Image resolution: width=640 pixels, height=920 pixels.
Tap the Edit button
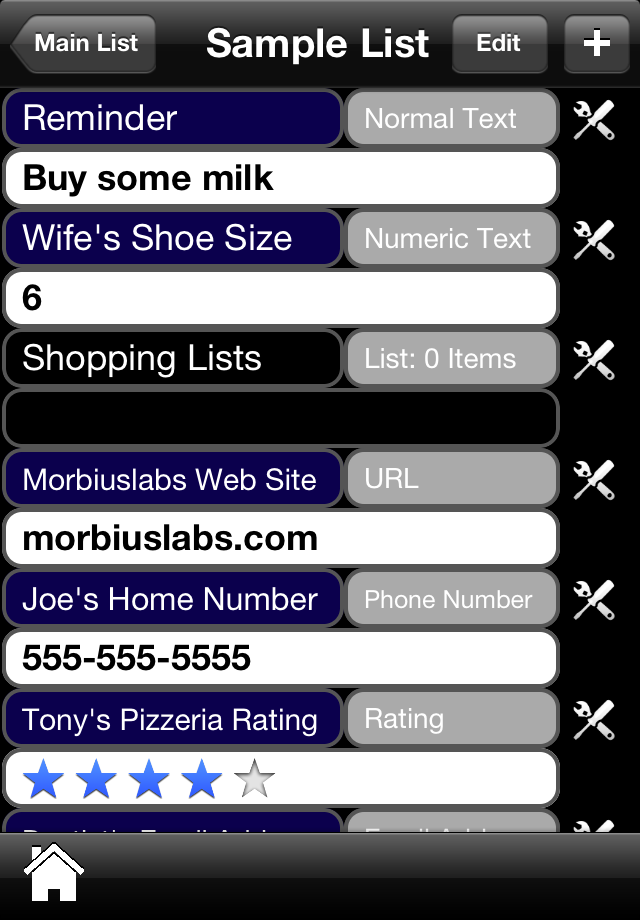pyautogui.click(x=499, y=44)
